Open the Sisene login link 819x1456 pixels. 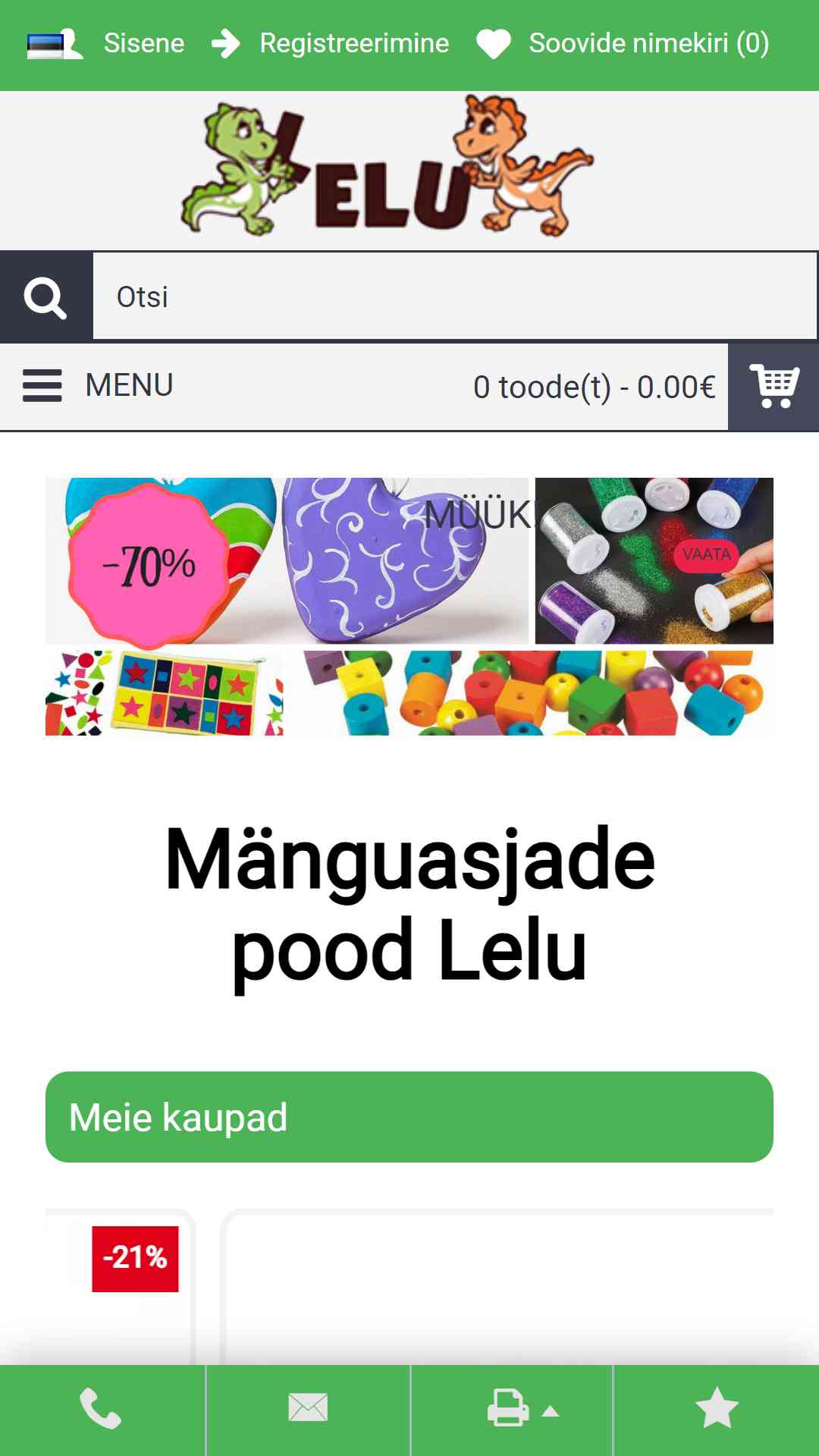click(143, 43)
